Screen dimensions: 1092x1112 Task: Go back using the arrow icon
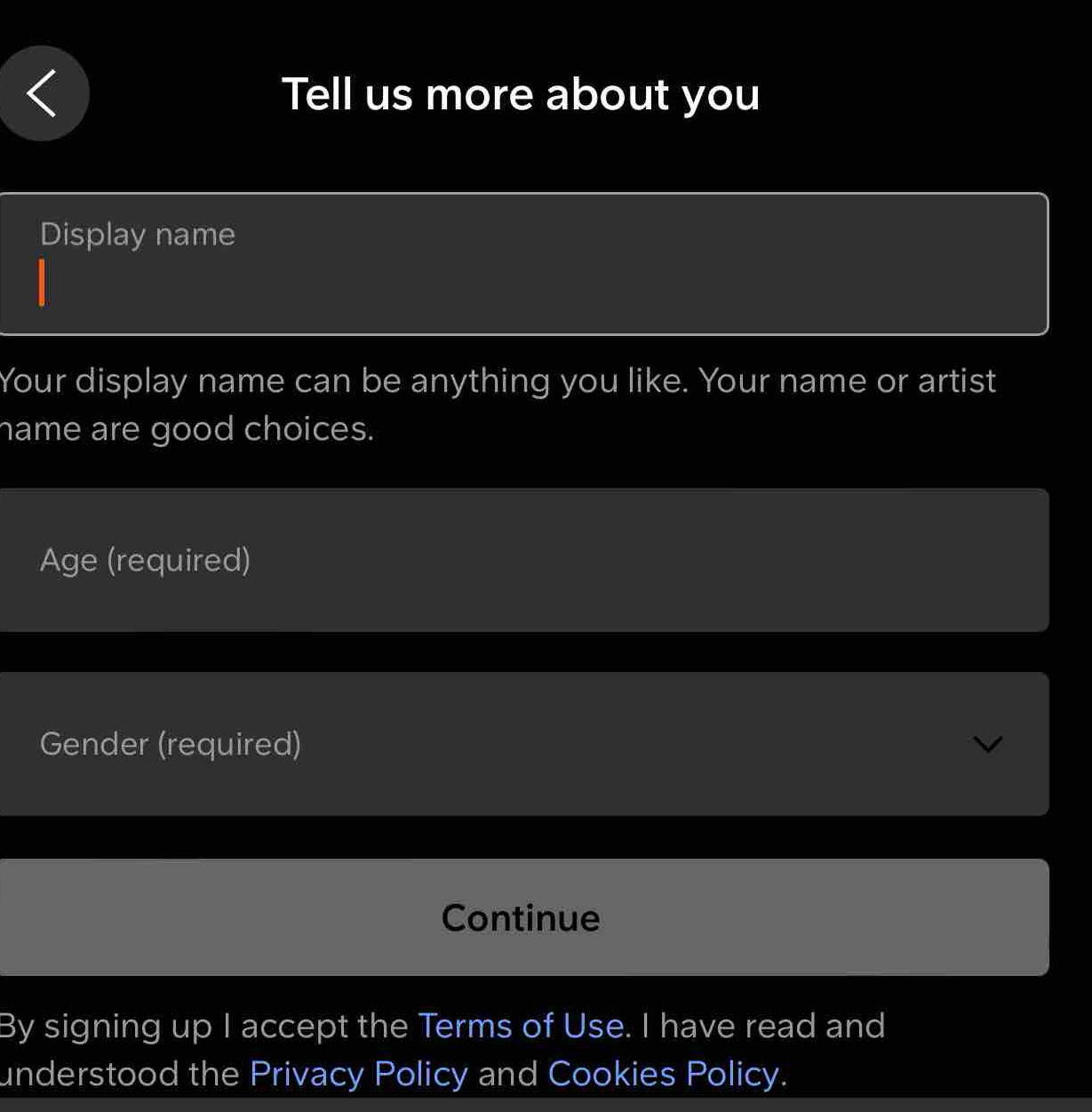[x=42, y=93]
